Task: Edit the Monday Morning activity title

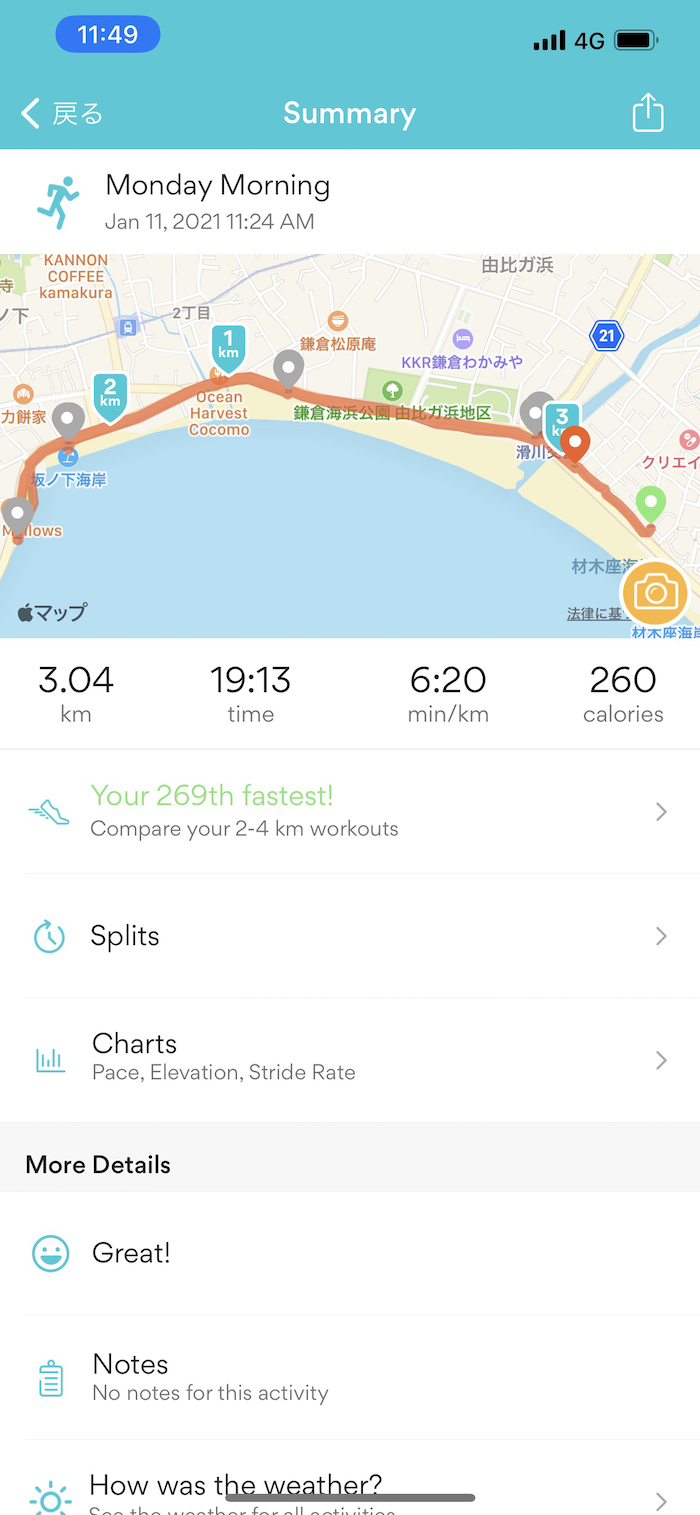Action: pyautogui.click(x=217, y=186)
